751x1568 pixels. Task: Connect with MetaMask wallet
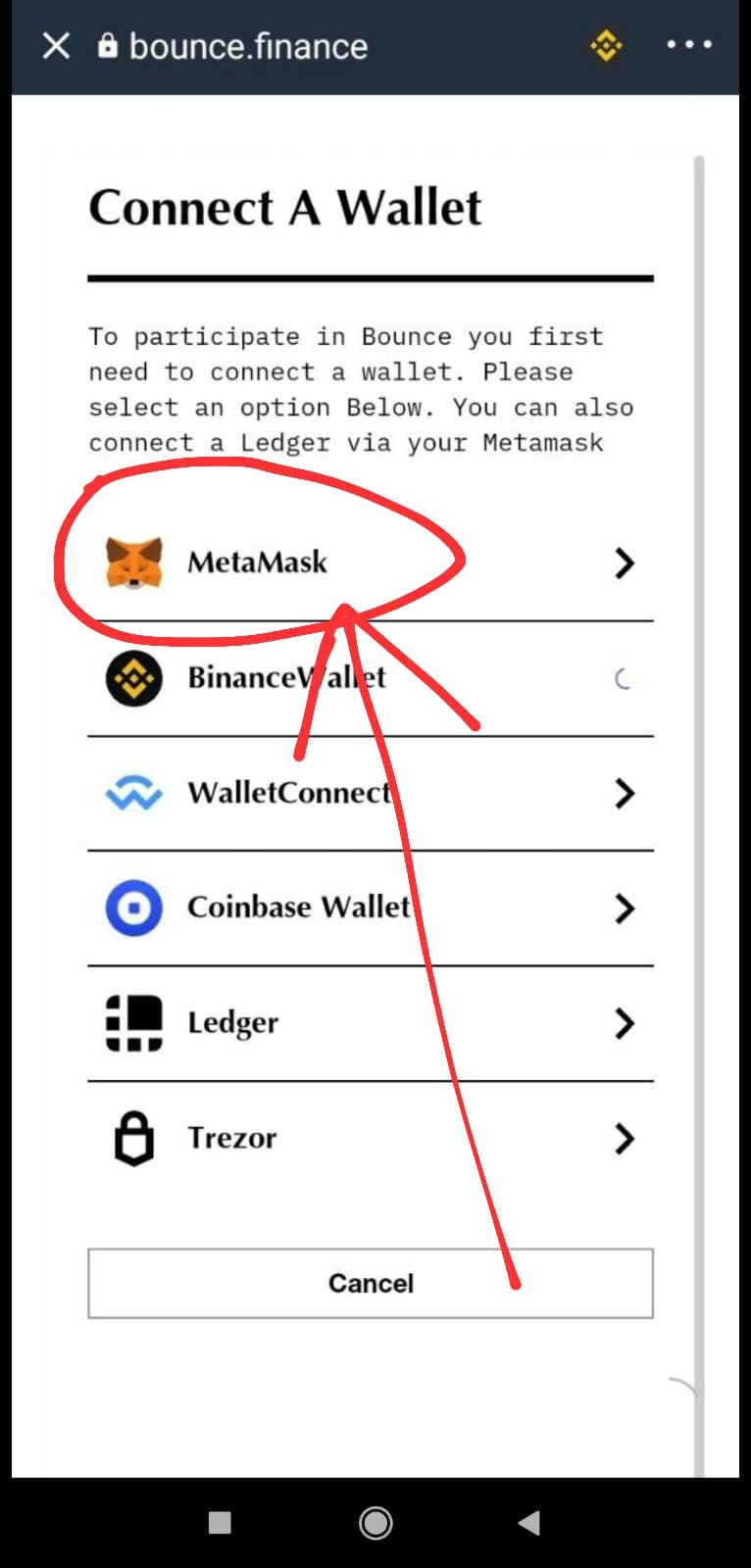(370, 563)
